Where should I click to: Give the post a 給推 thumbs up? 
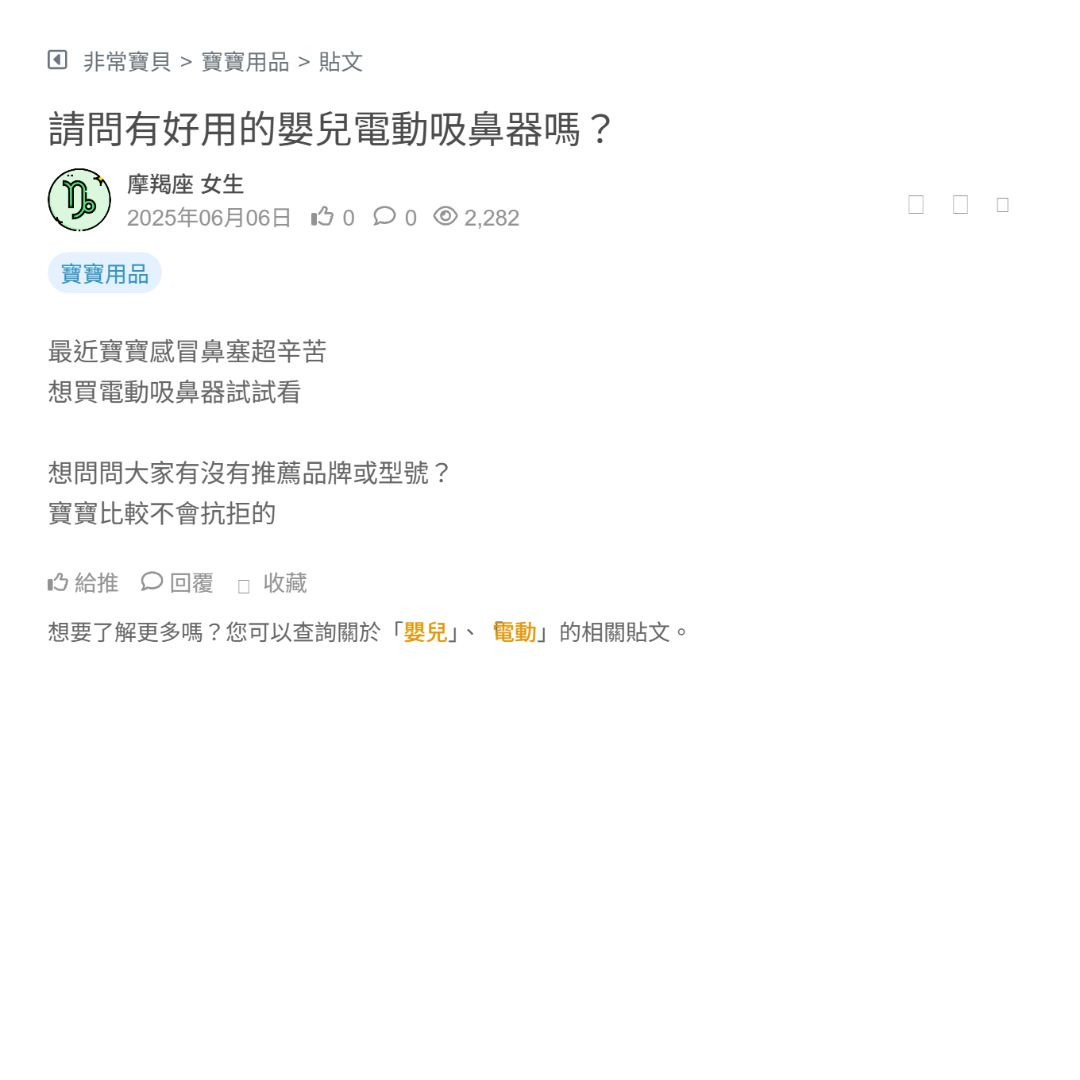84,583
